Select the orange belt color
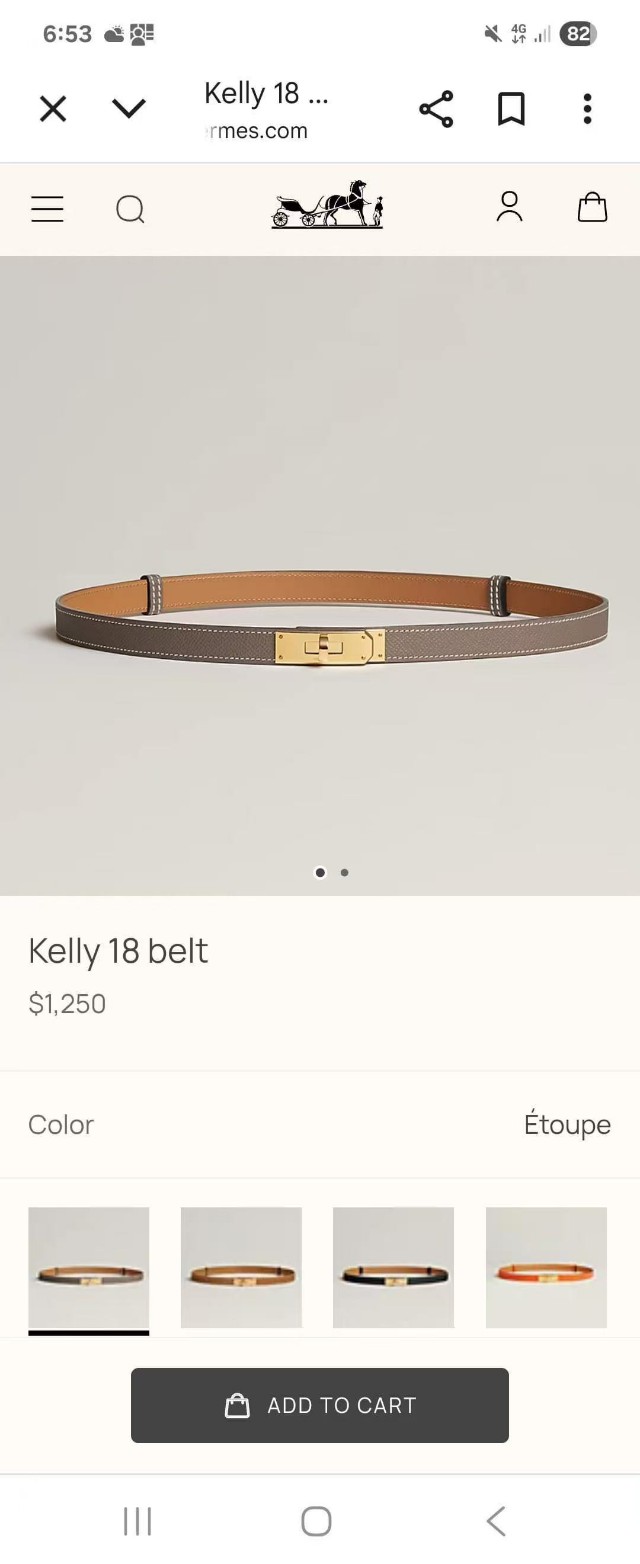The width and height of the screenshot is (640, 1564). (546, 1267)
